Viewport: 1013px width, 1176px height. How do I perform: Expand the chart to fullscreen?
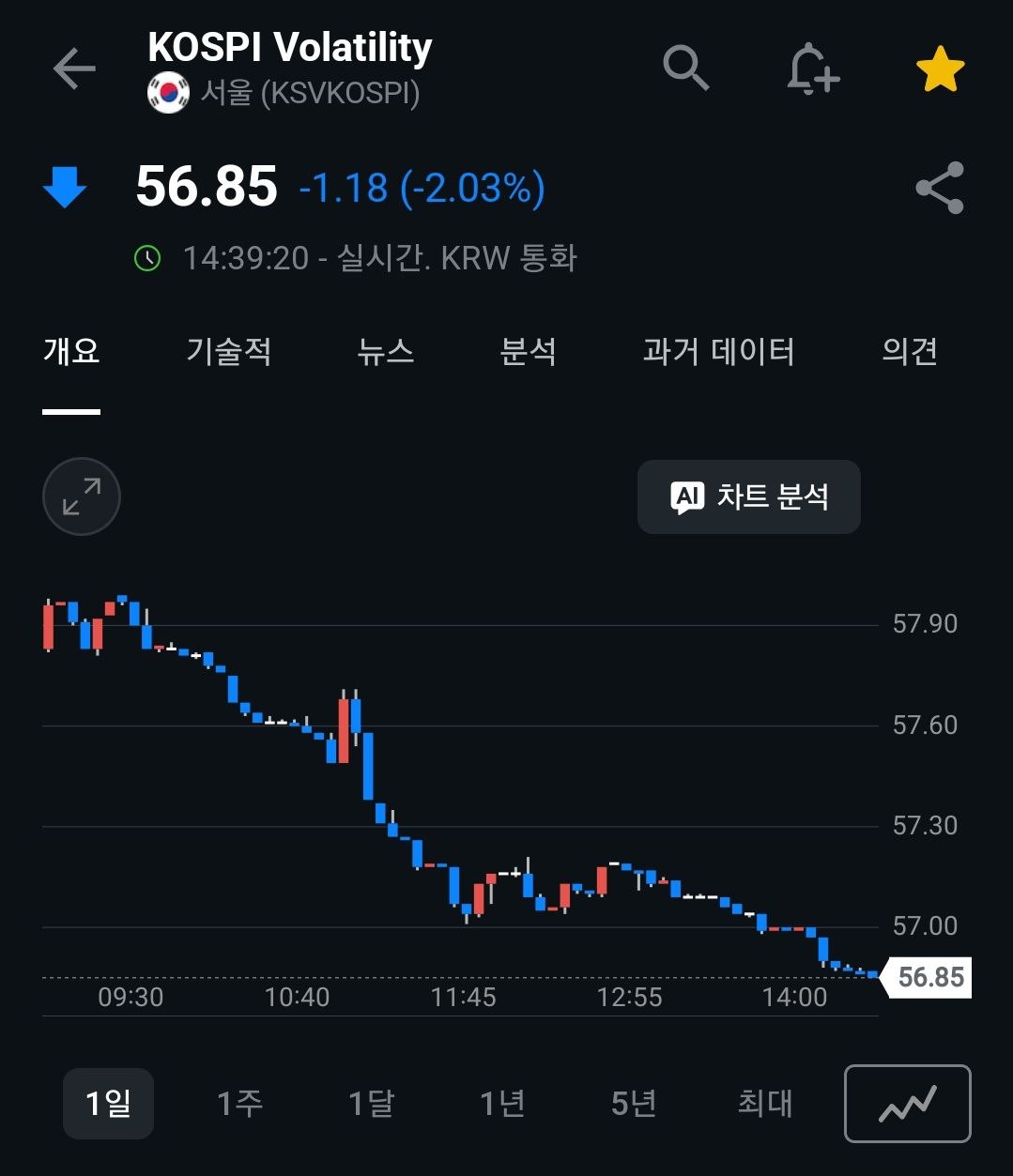[82, 496]
